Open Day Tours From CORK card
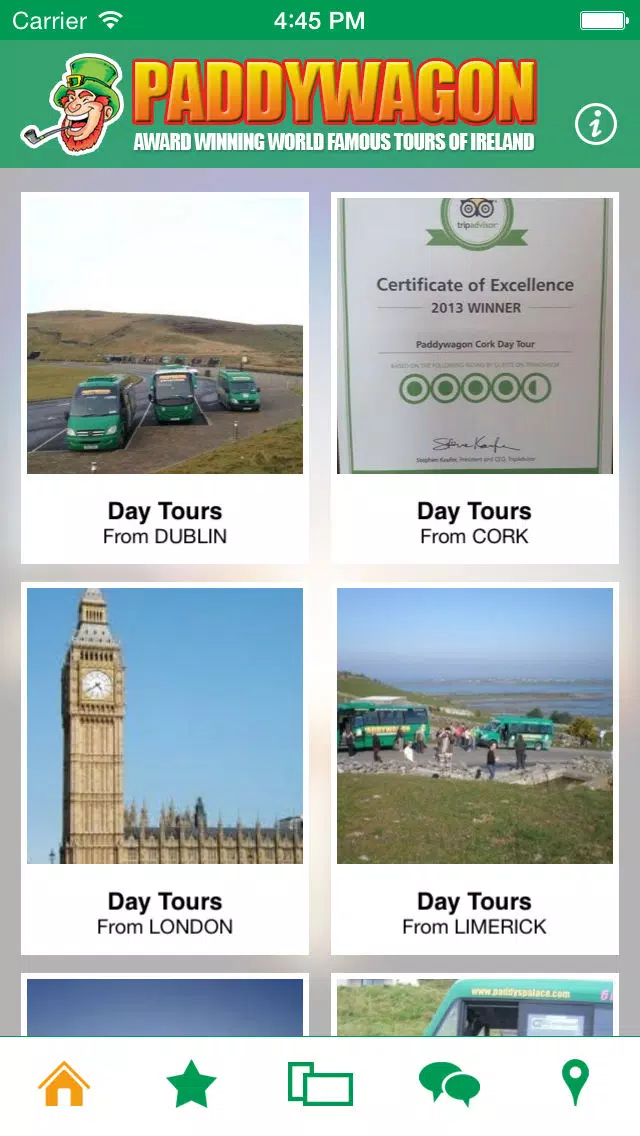This screenshot has height=1136, width=640. [x=475, y=377]
